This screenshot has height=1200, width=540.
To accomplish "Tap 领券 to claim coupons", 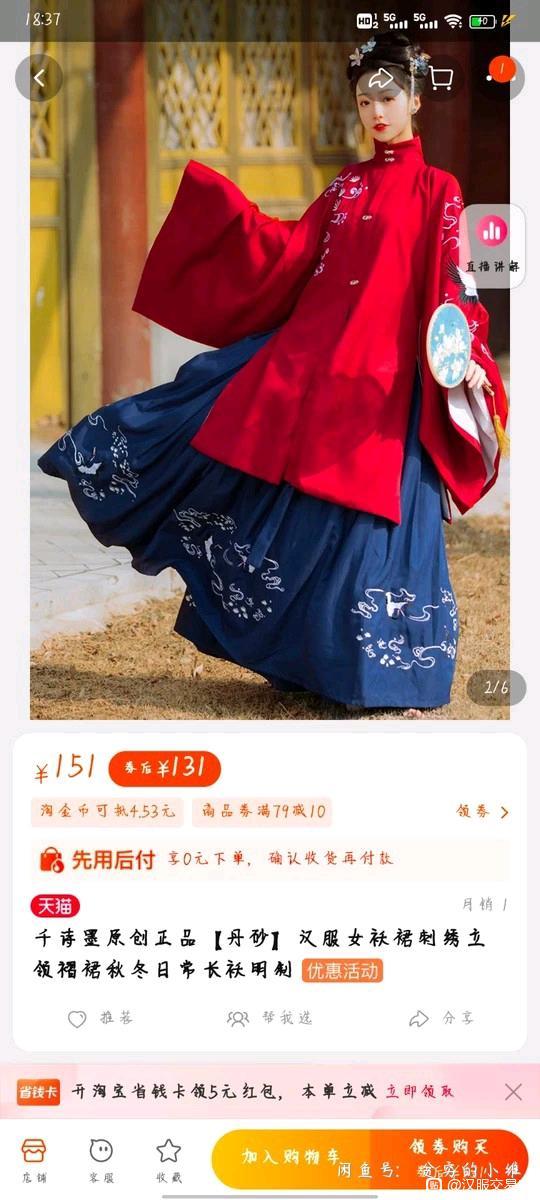I will point(483,812).
